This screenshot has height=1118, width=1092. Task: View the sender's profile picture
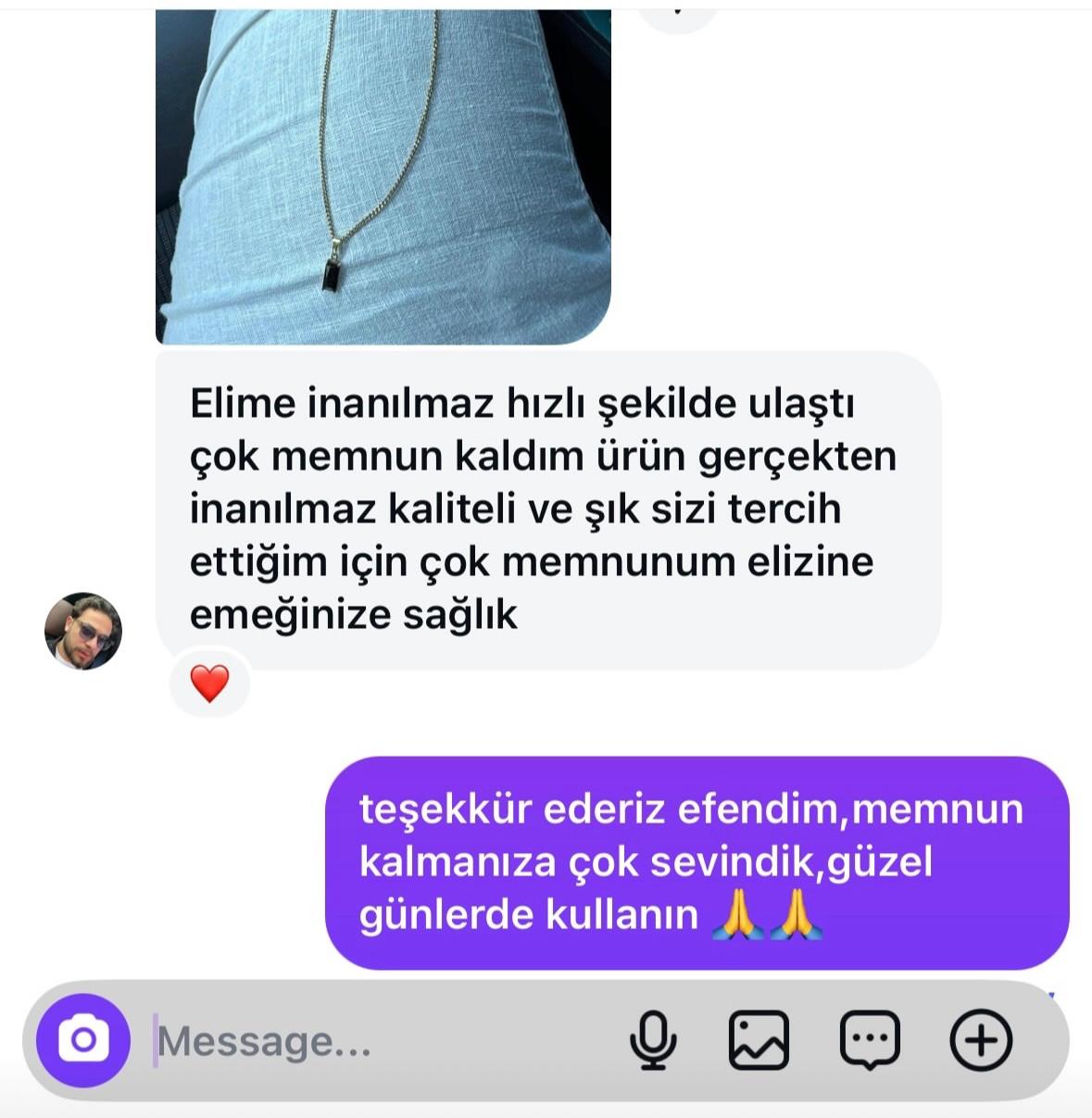click(83, 631)
